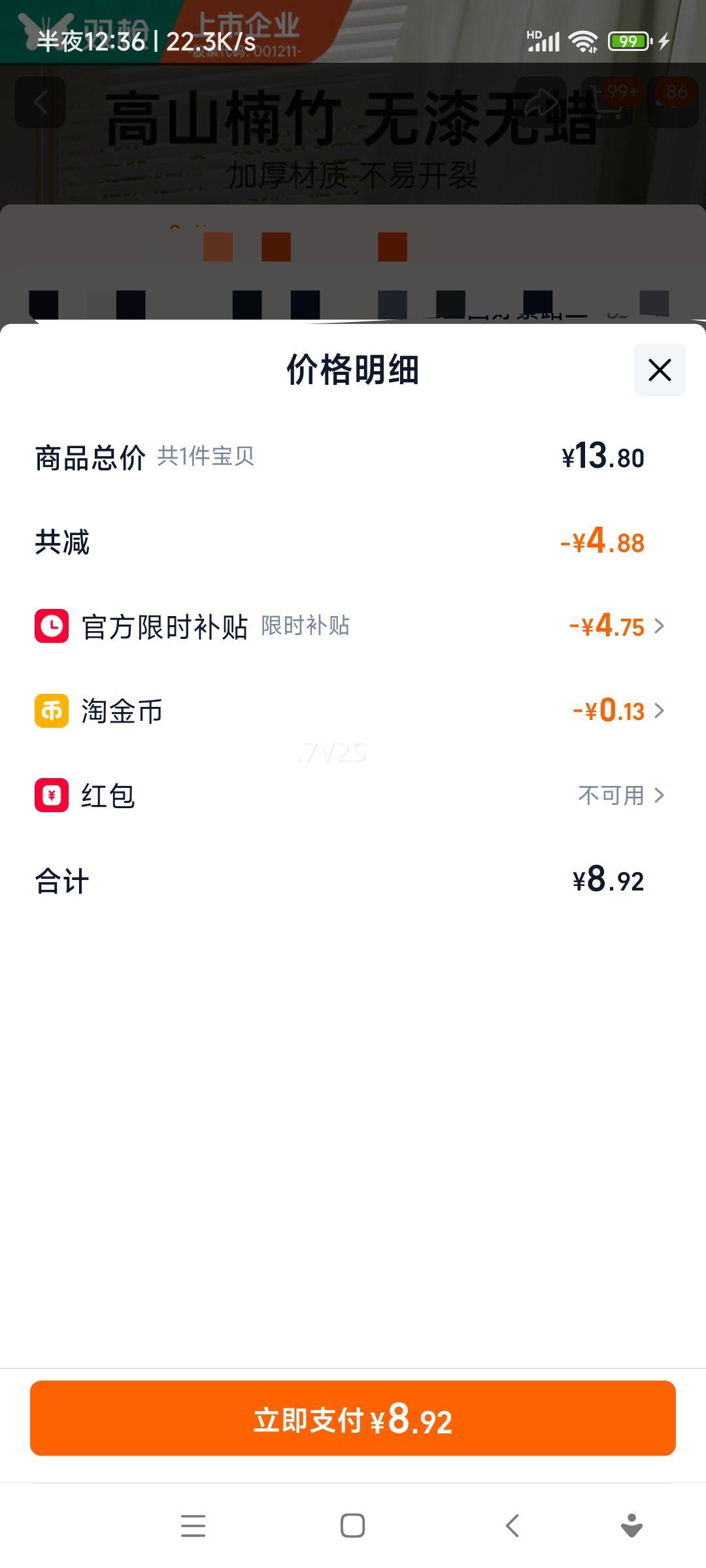Open the recent apps menu button

[x=193, y=1526]
